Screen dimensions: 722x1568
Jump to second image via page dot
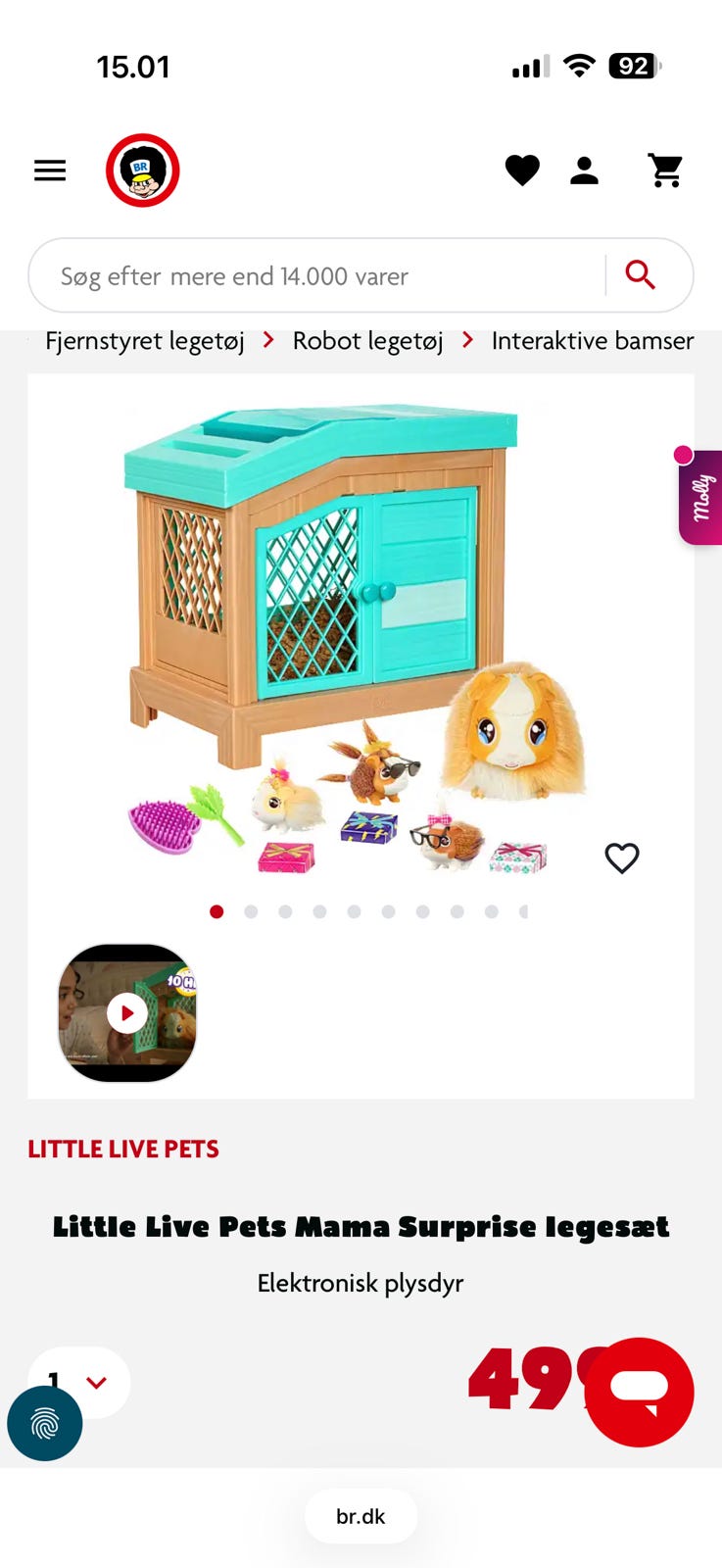click(x=251, y=911)
